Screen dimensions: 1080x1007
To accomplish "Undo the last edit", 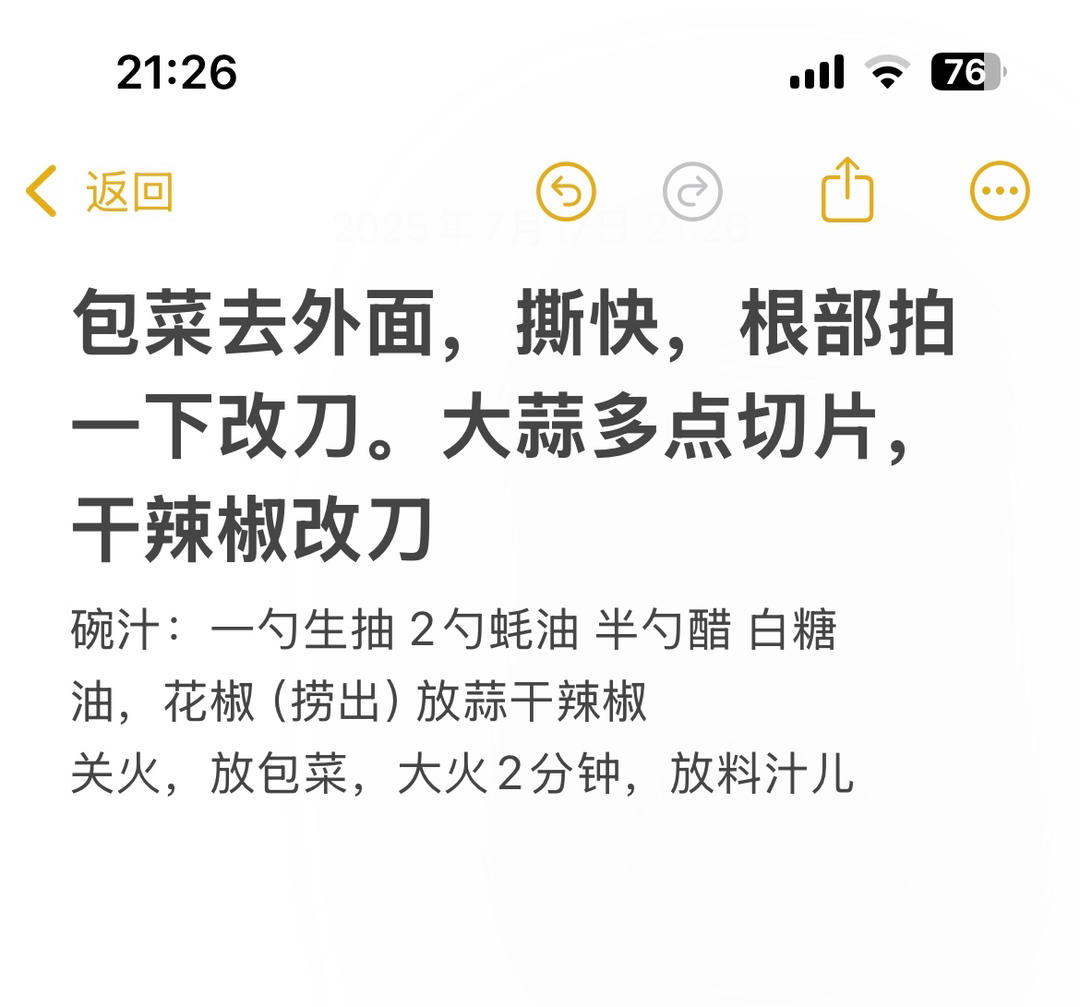I will coord(566,191).
